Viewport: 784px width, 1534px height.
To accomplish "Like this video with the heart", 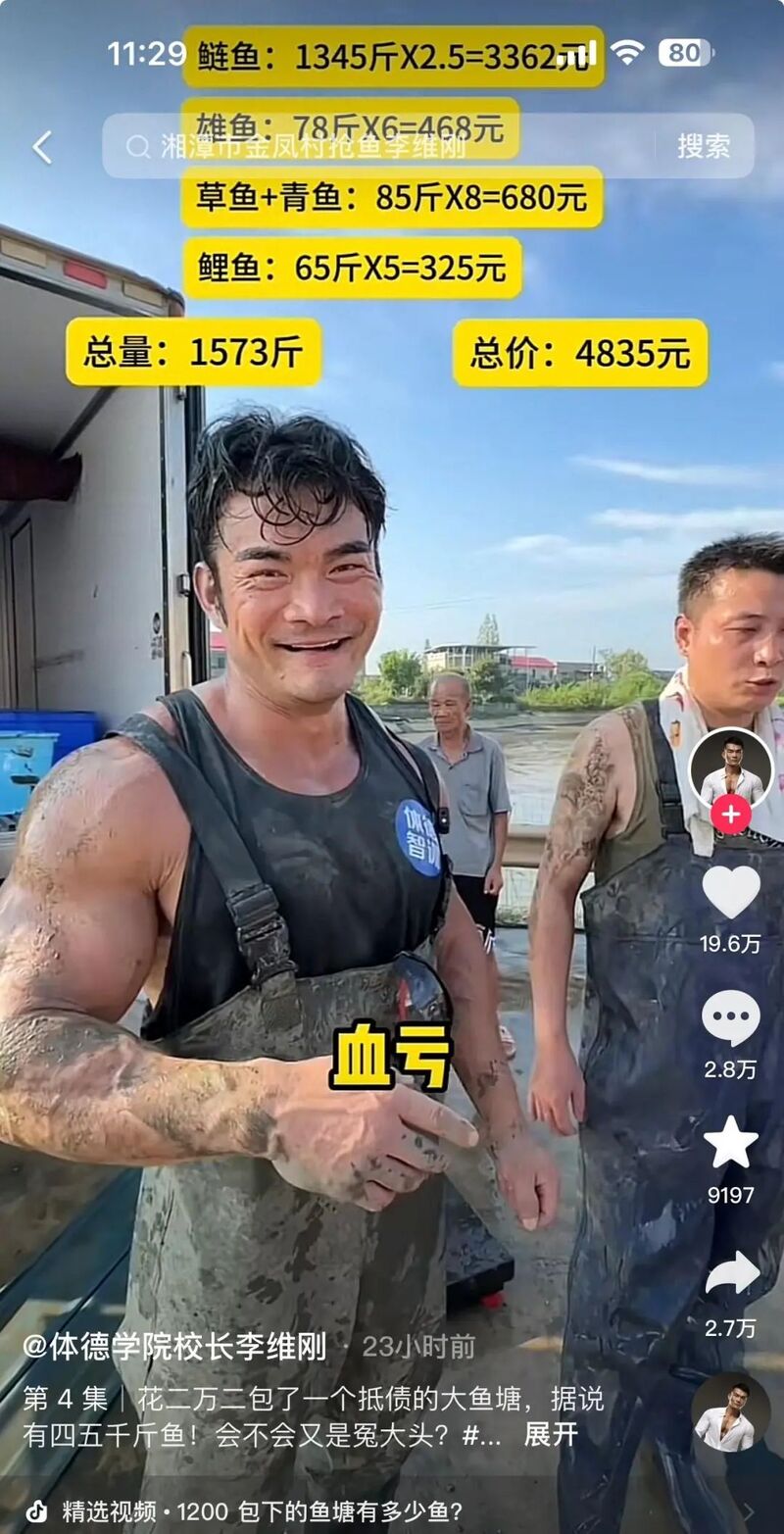I will pyautogui.click(x=731, y=892).
